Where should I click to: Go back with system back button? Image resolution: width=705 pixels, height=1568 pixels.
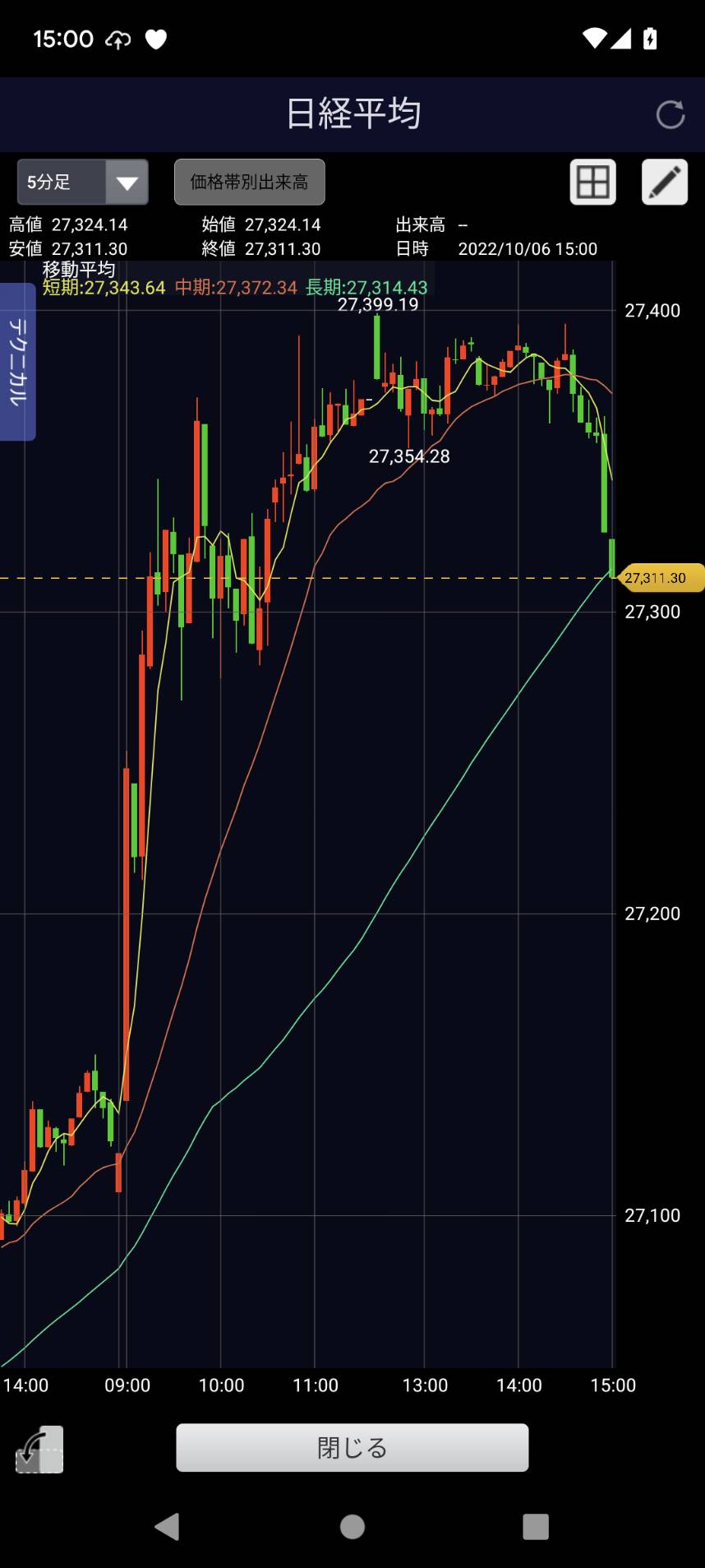tap(168, 1526)
